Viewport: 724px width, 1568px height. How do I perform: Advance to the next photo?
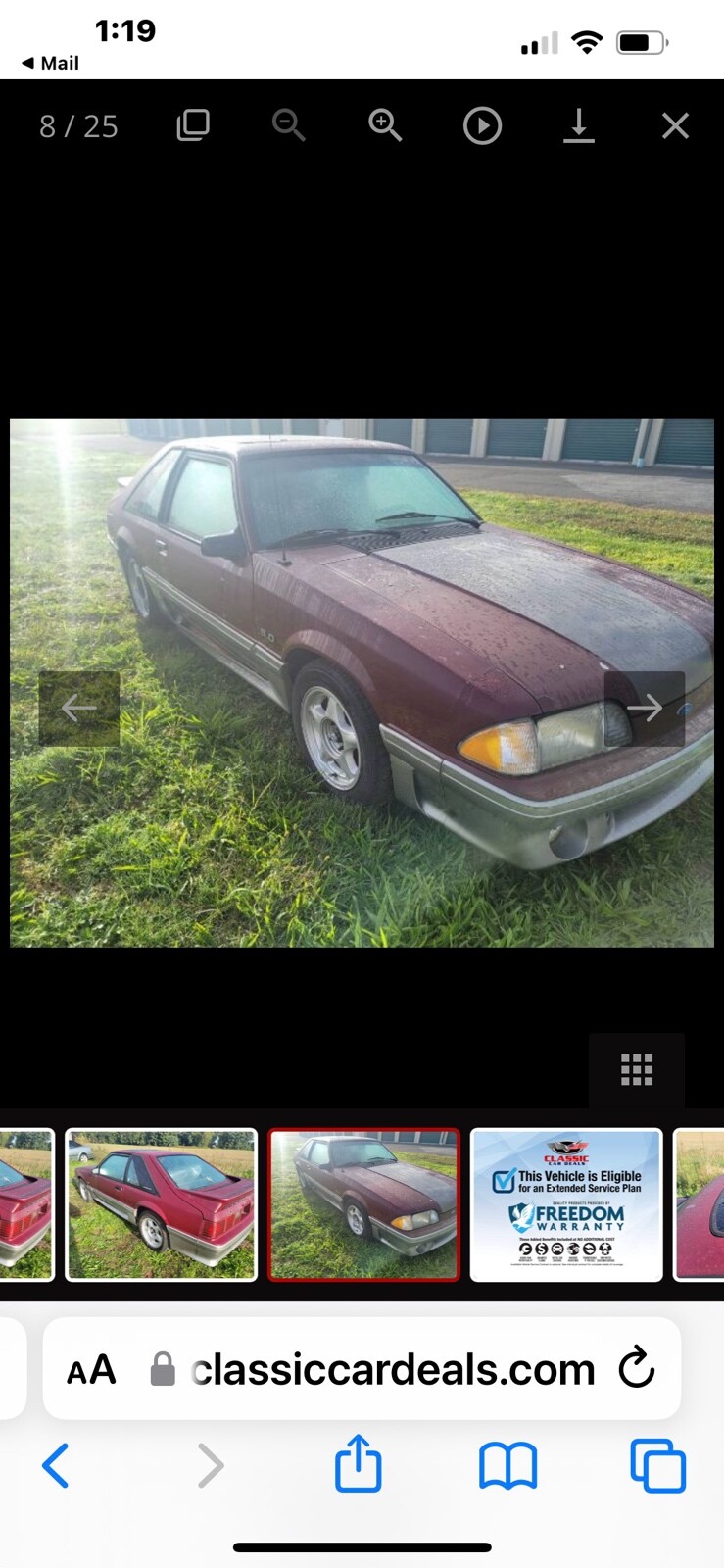pyautogui.click(x=644, y=708)
